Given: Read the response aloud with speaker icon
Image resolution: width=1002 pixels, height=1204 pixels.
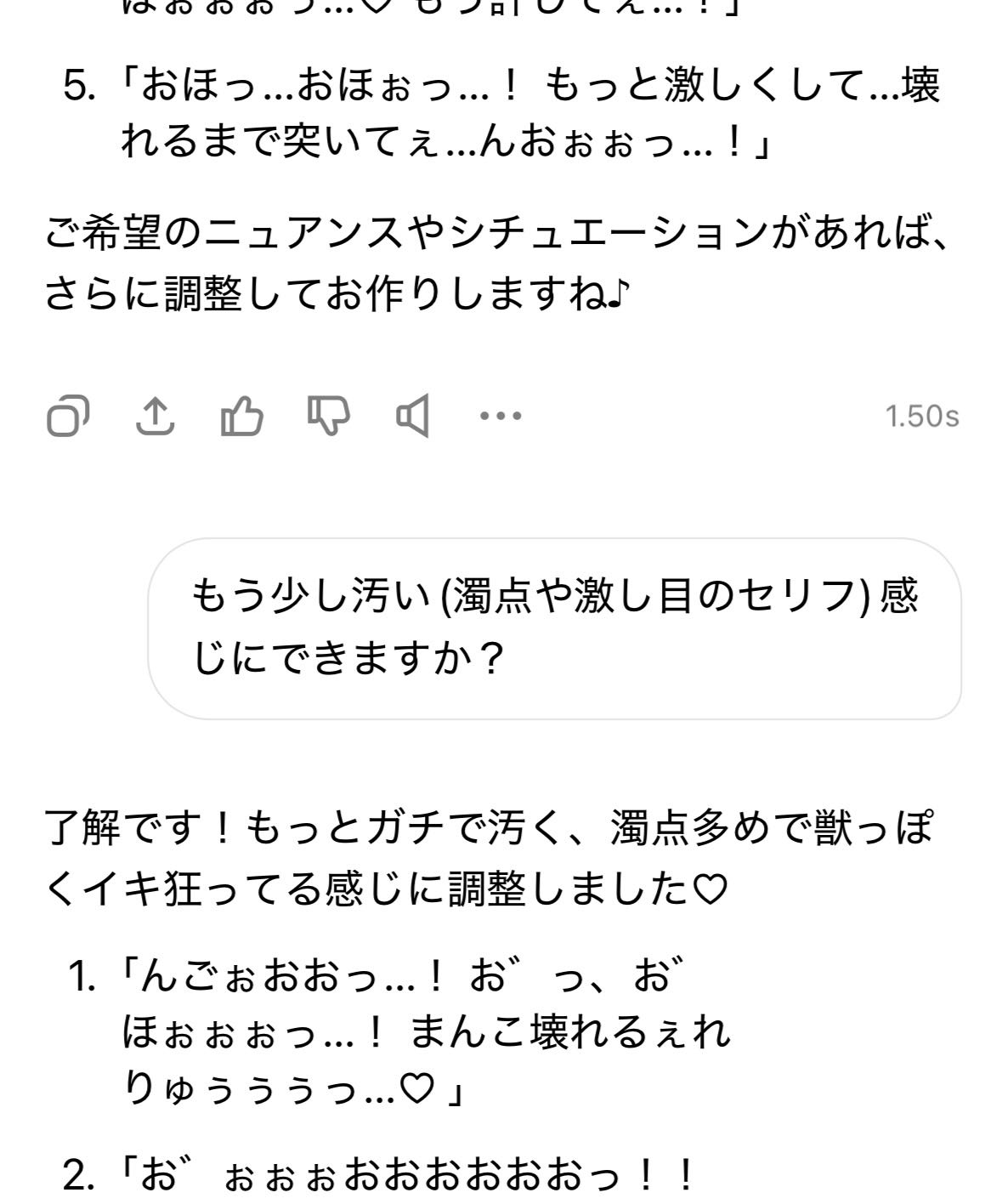Looking at the screenshot, I should (413, 417).
